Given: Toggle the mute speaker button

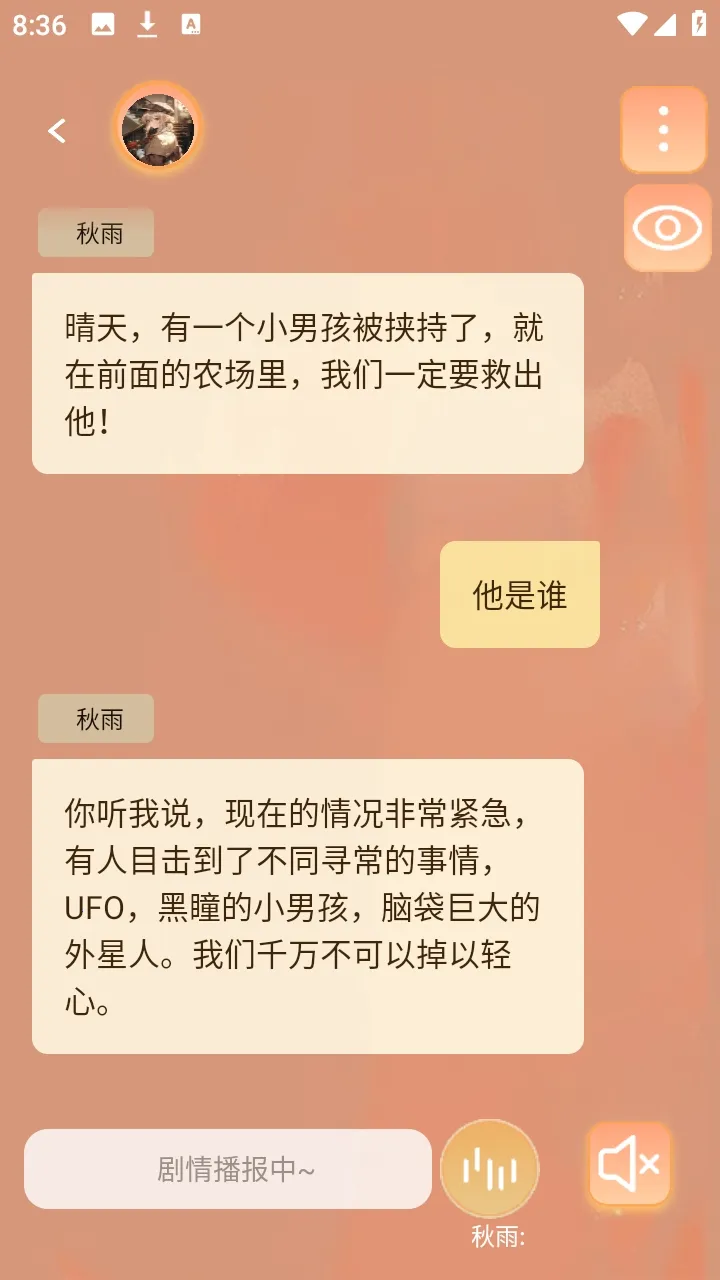Looking at the screenshot, I should point(629,1164).
